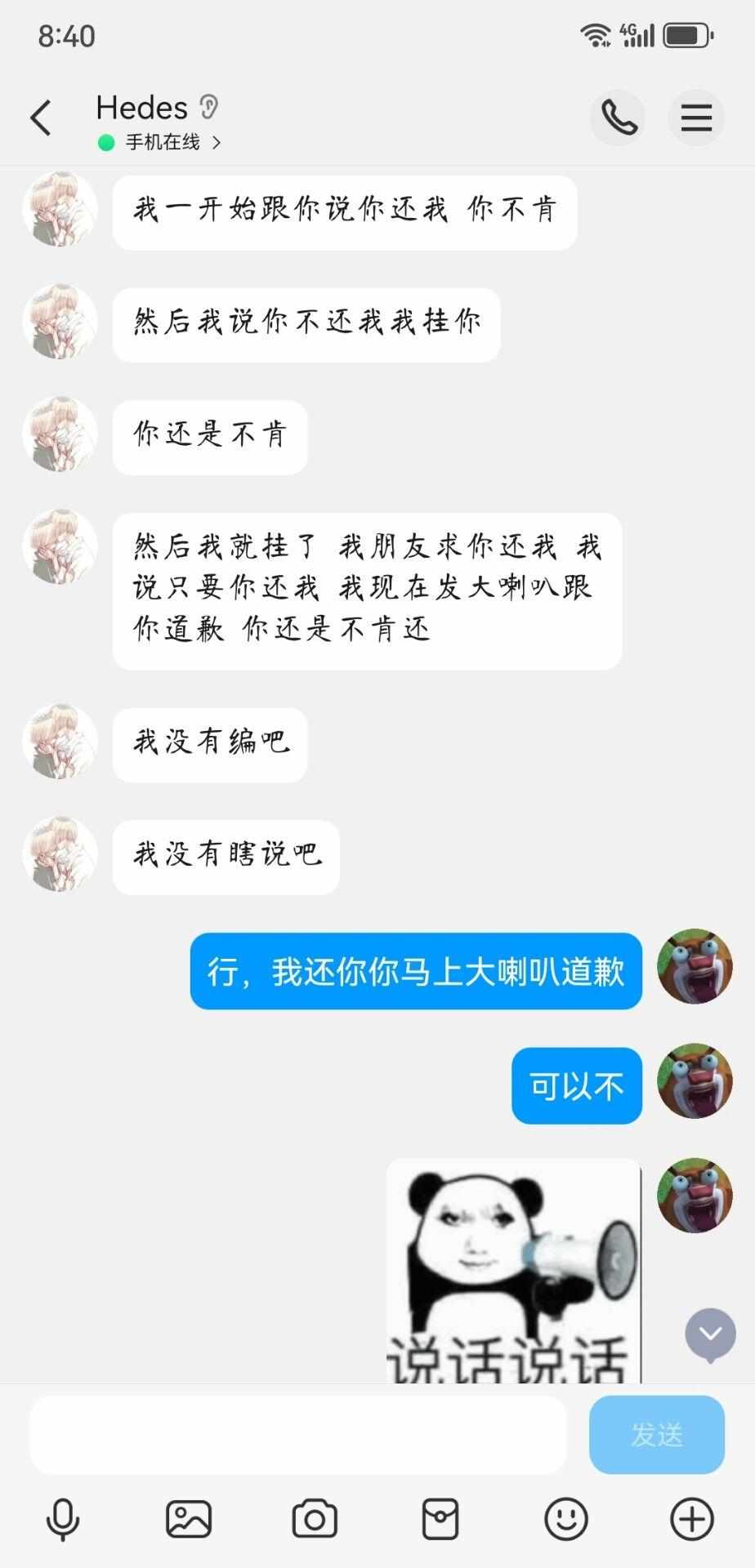Open the red packet icon
The image size is (755, 1568).
440,1520
